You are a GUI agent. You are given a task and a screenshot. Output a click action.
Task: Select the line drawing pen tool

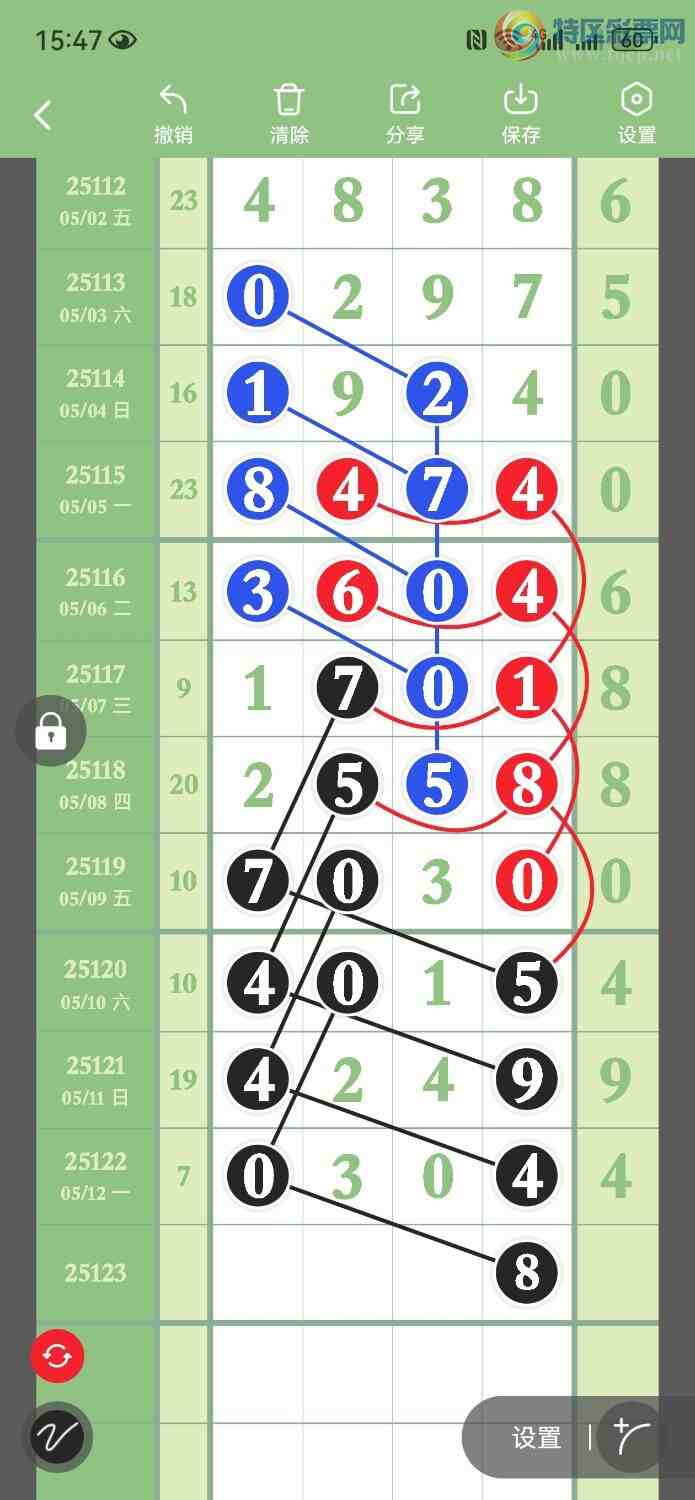coord(57,1438)
